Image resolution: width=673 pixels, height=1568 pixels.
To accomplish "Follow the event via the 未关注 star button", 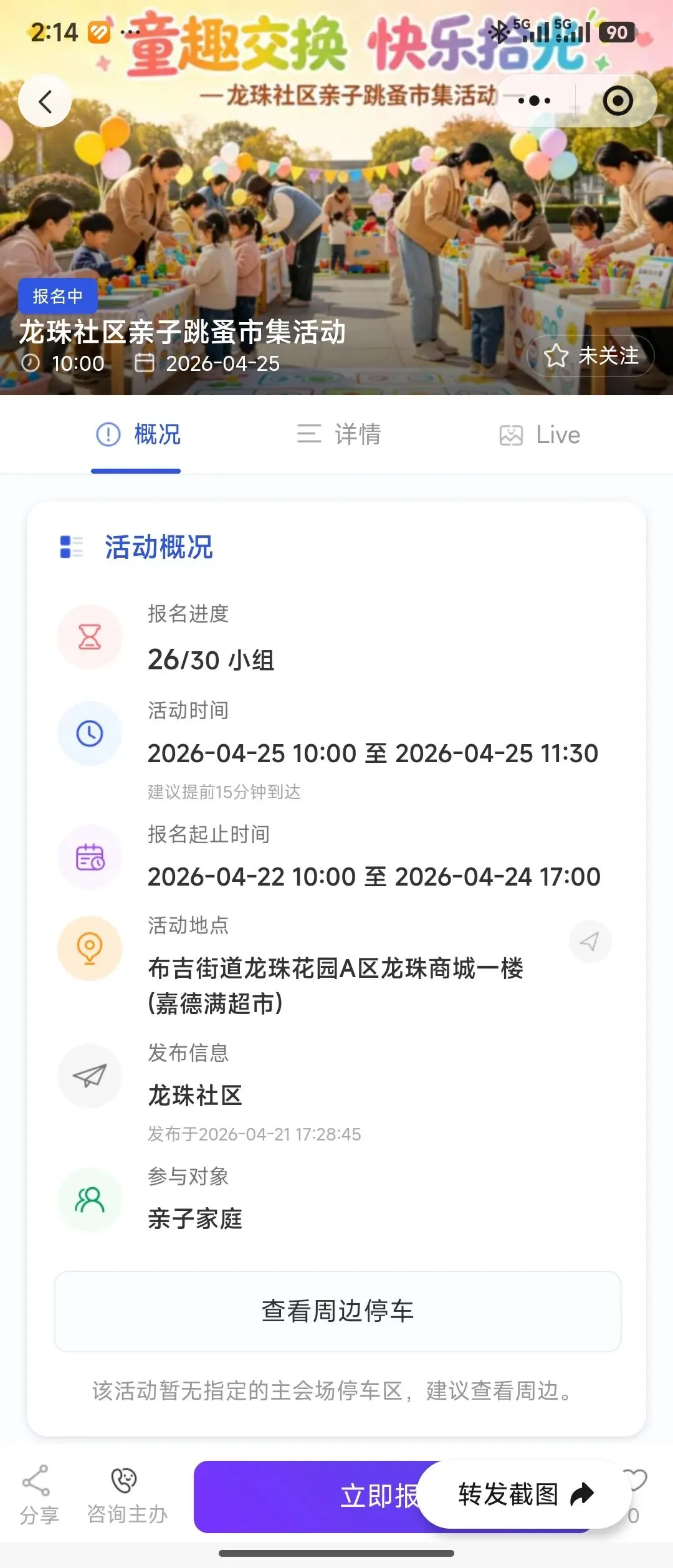I will tap(591, 356).
